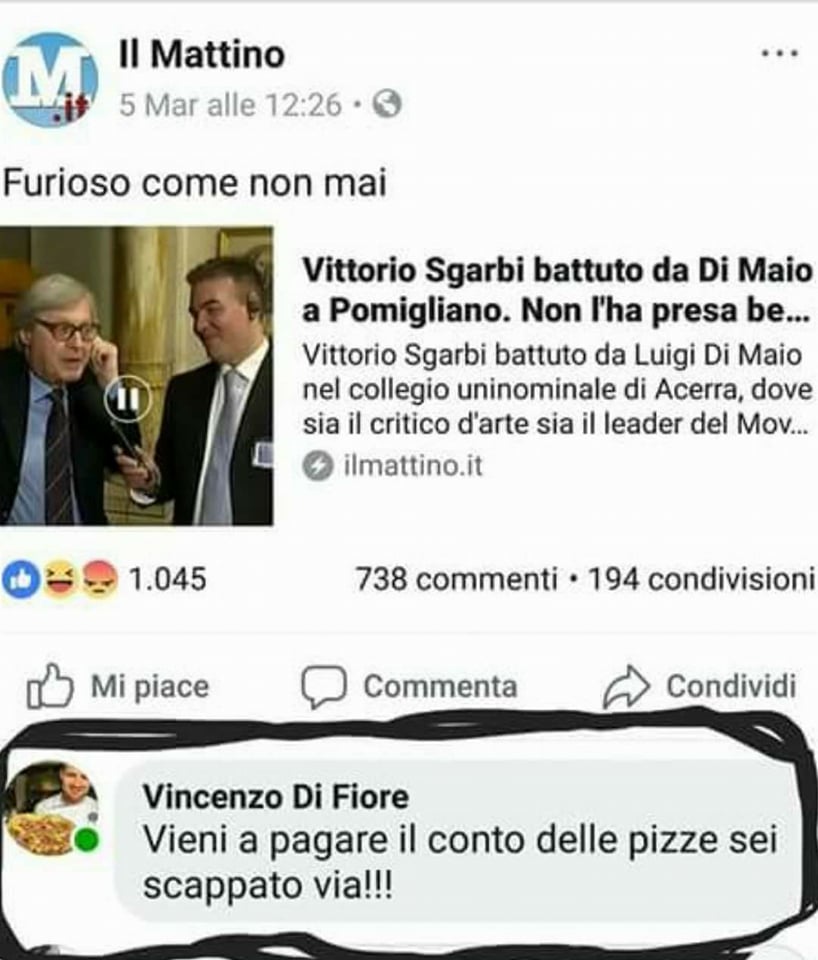Open Vincenzo Di Fiore's profile from his name
The width and height of the screenshot is (818, 960).
coord(275,797)
